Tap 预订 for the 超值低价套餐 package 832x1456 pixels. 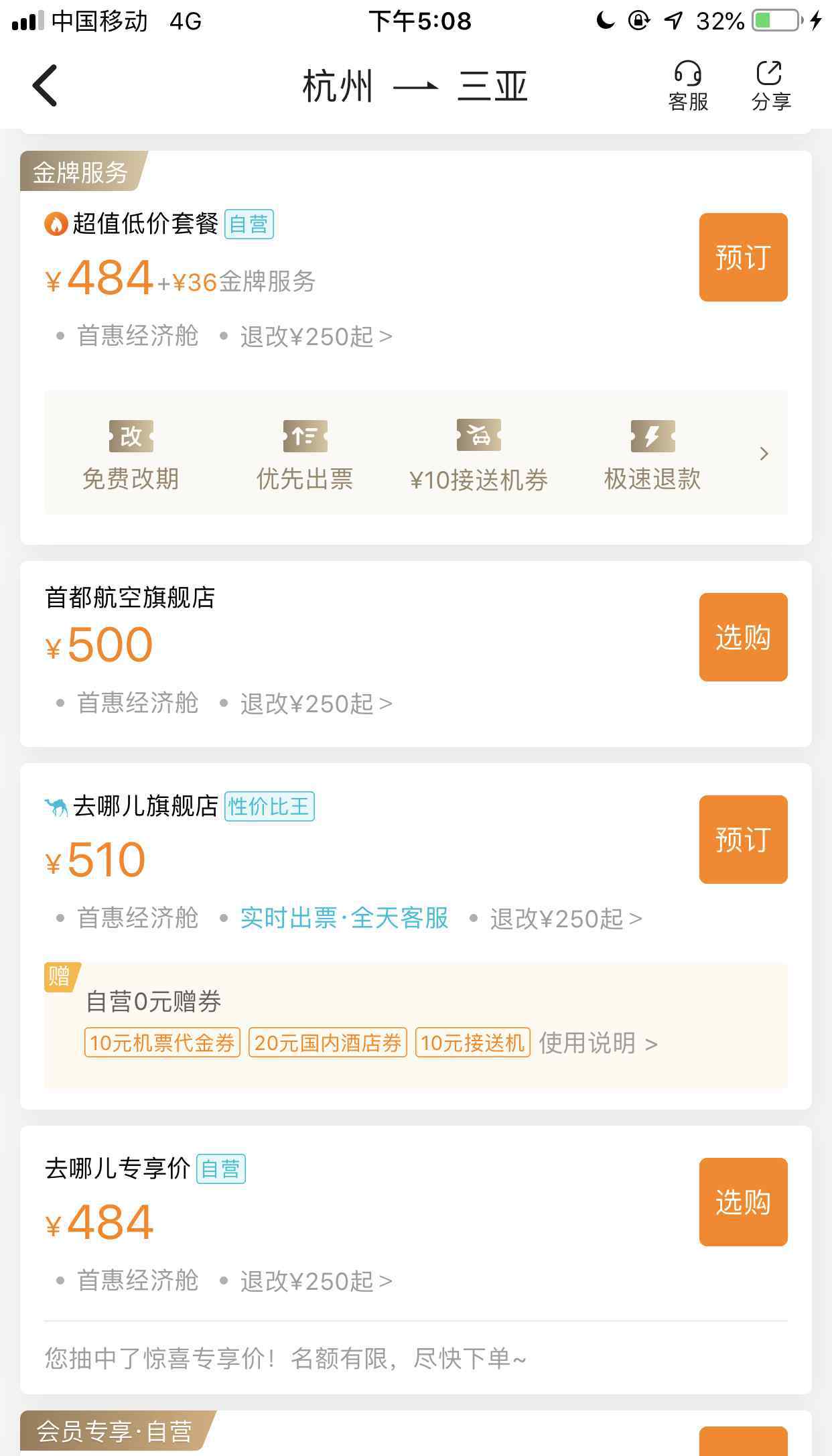point(743,257)
